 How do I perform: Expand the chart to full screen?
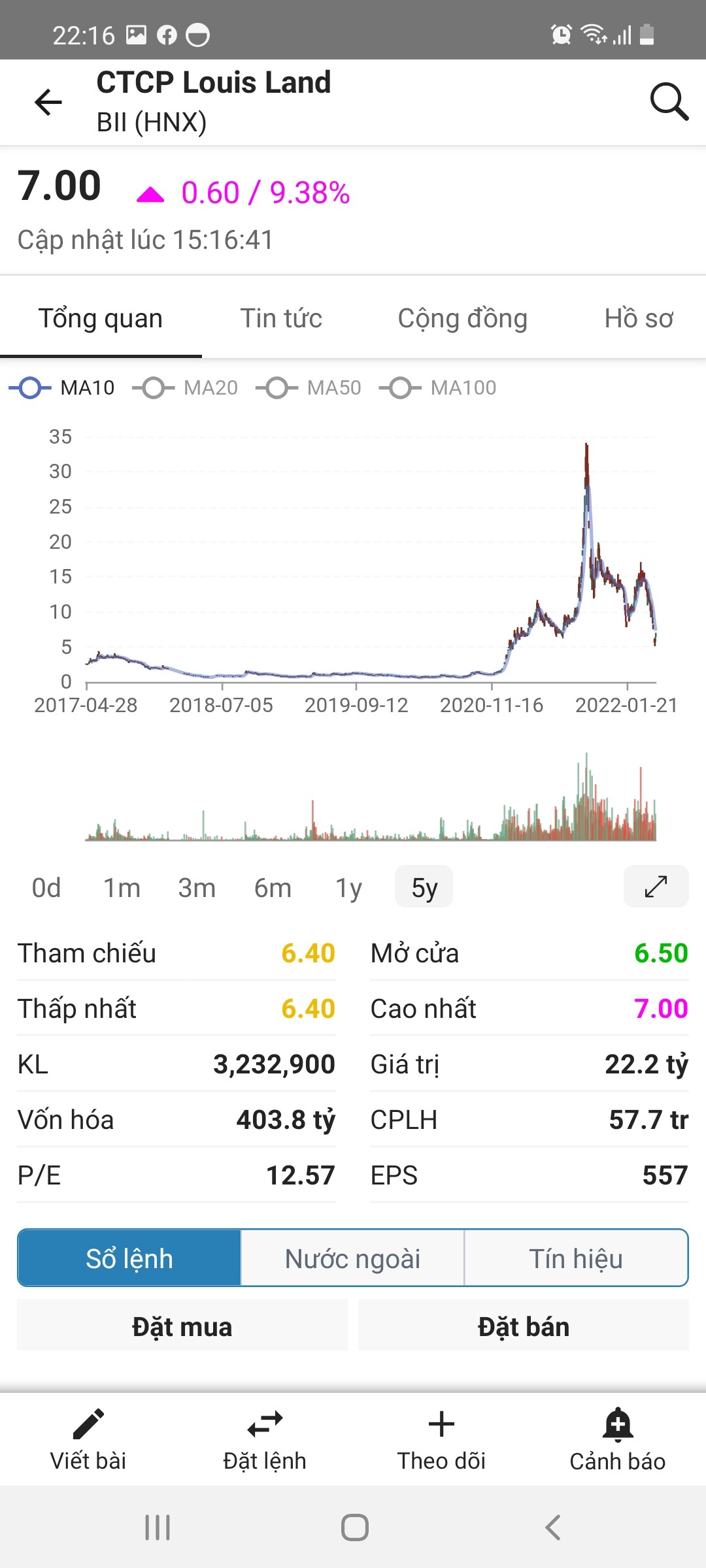(x=656, y=887)
